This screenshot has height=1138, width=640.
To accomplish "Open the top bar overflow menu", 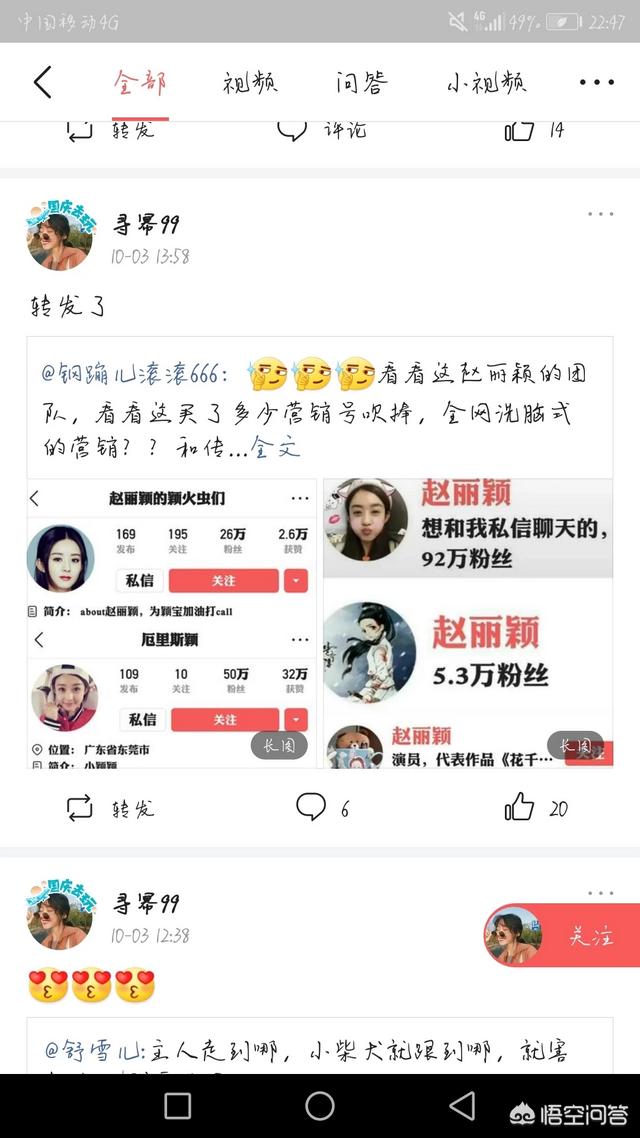I will pos(596,82).
